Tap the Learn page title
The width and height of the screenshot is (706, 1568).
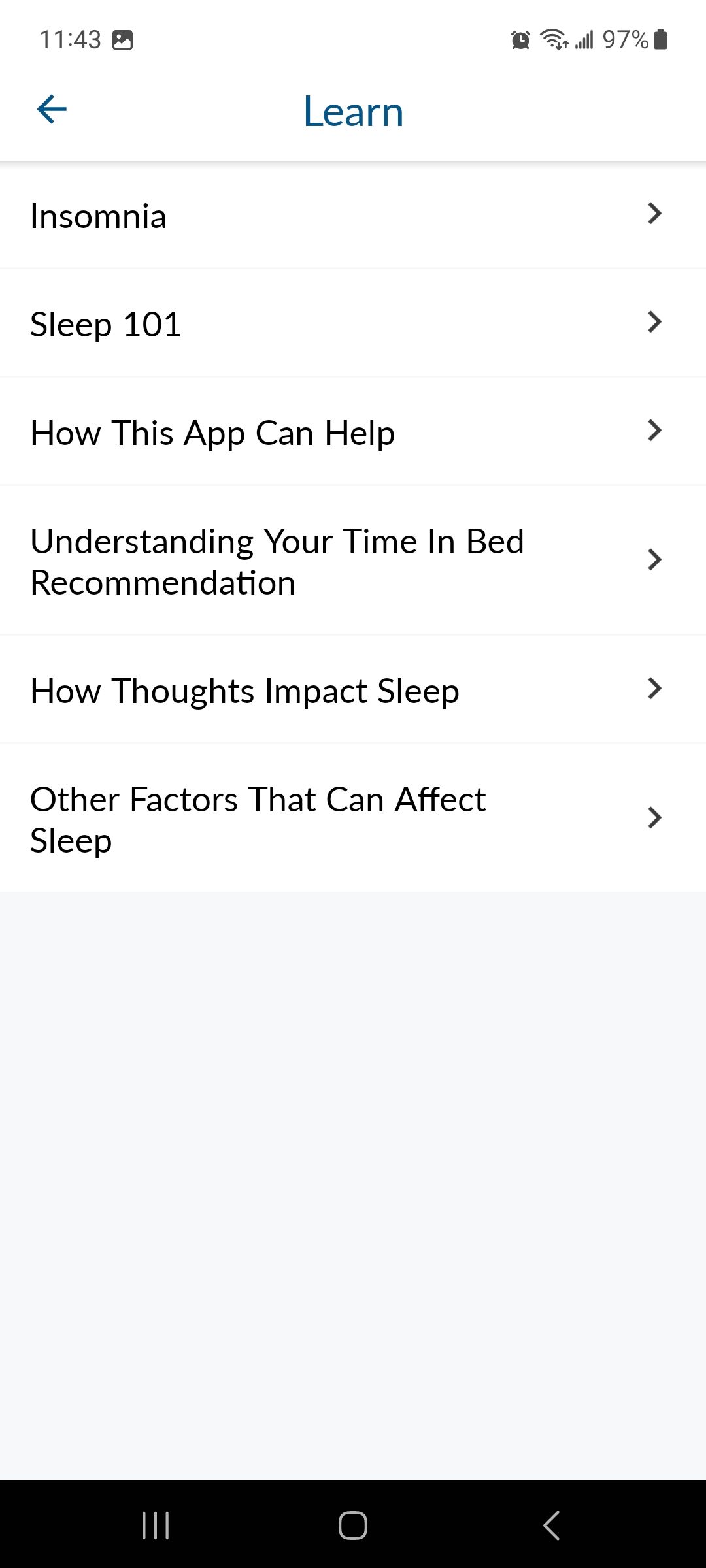(352, 111)
